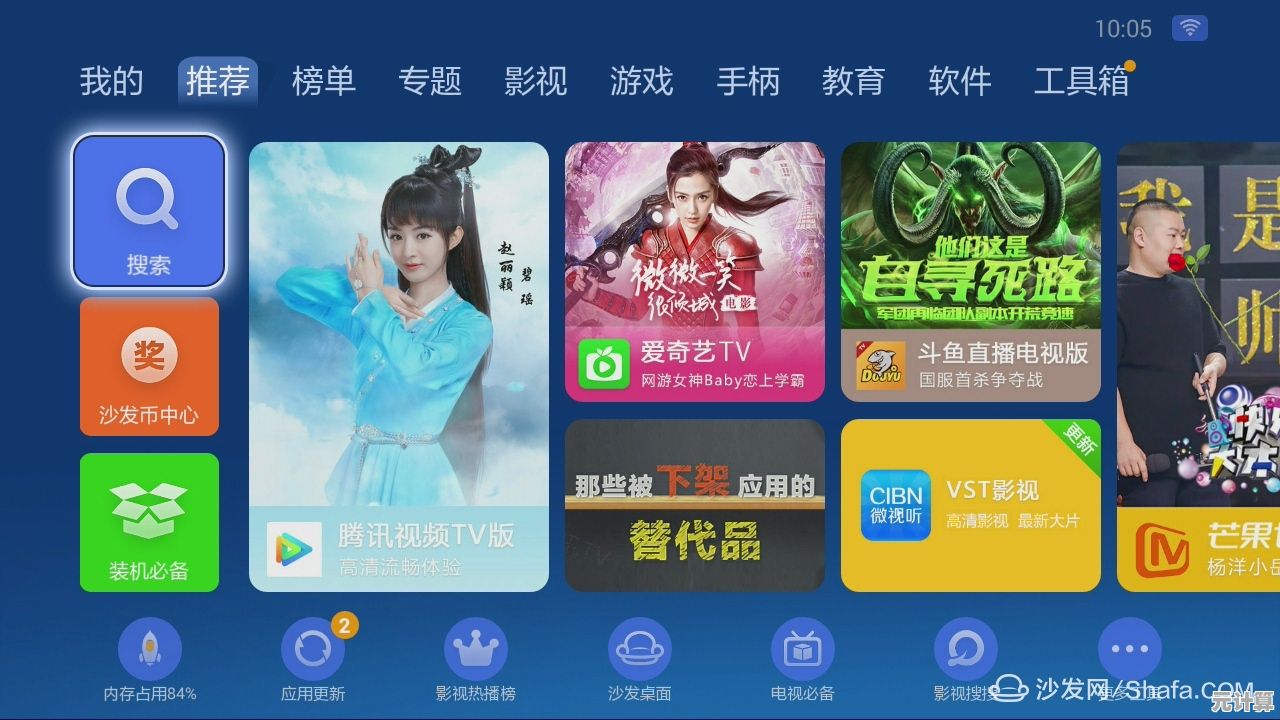Open the 腾讯视频TV版 card
Image resolution: width=1280 pixels, height=720 pixels.
[399, 366]
